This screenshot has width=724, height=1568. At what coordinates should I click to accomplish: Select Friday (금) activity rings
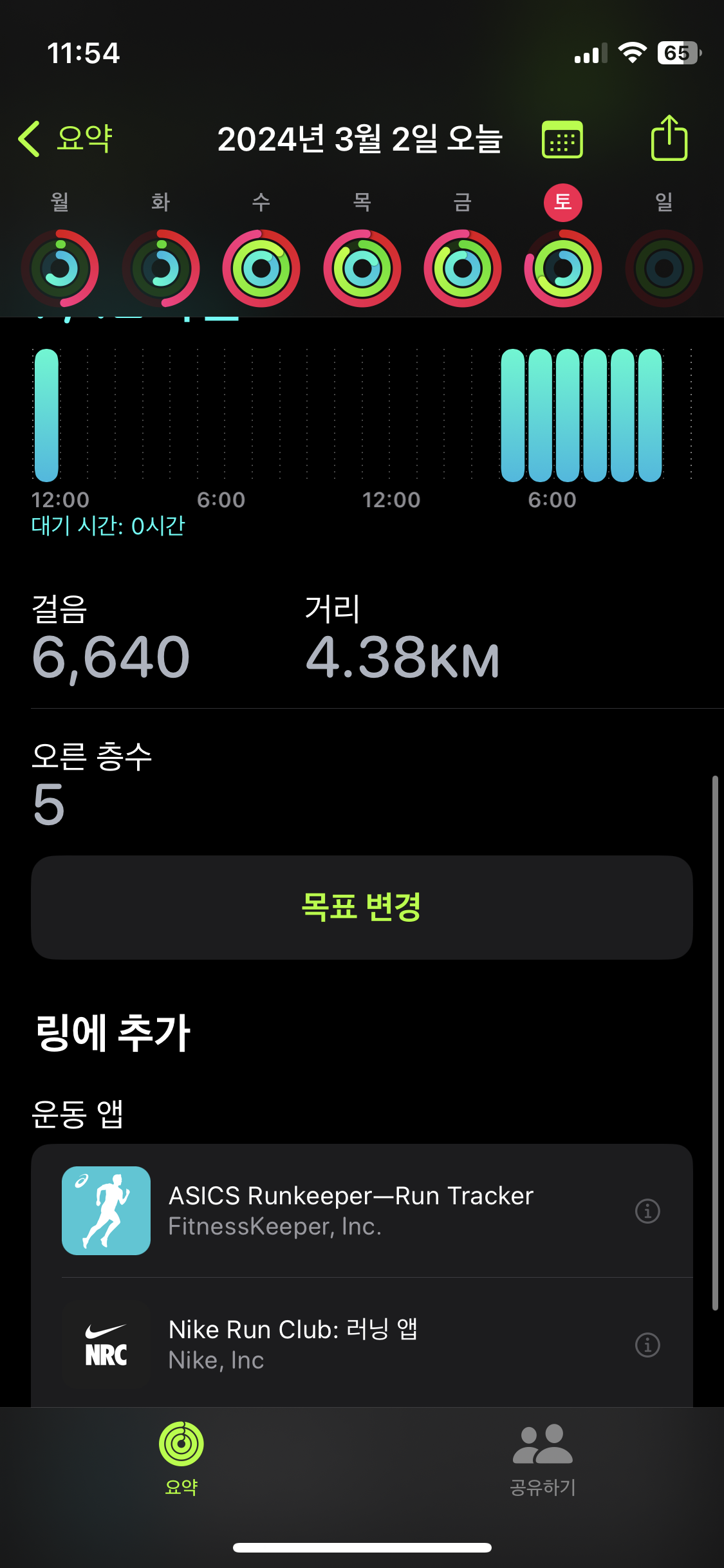pos(463,268)
